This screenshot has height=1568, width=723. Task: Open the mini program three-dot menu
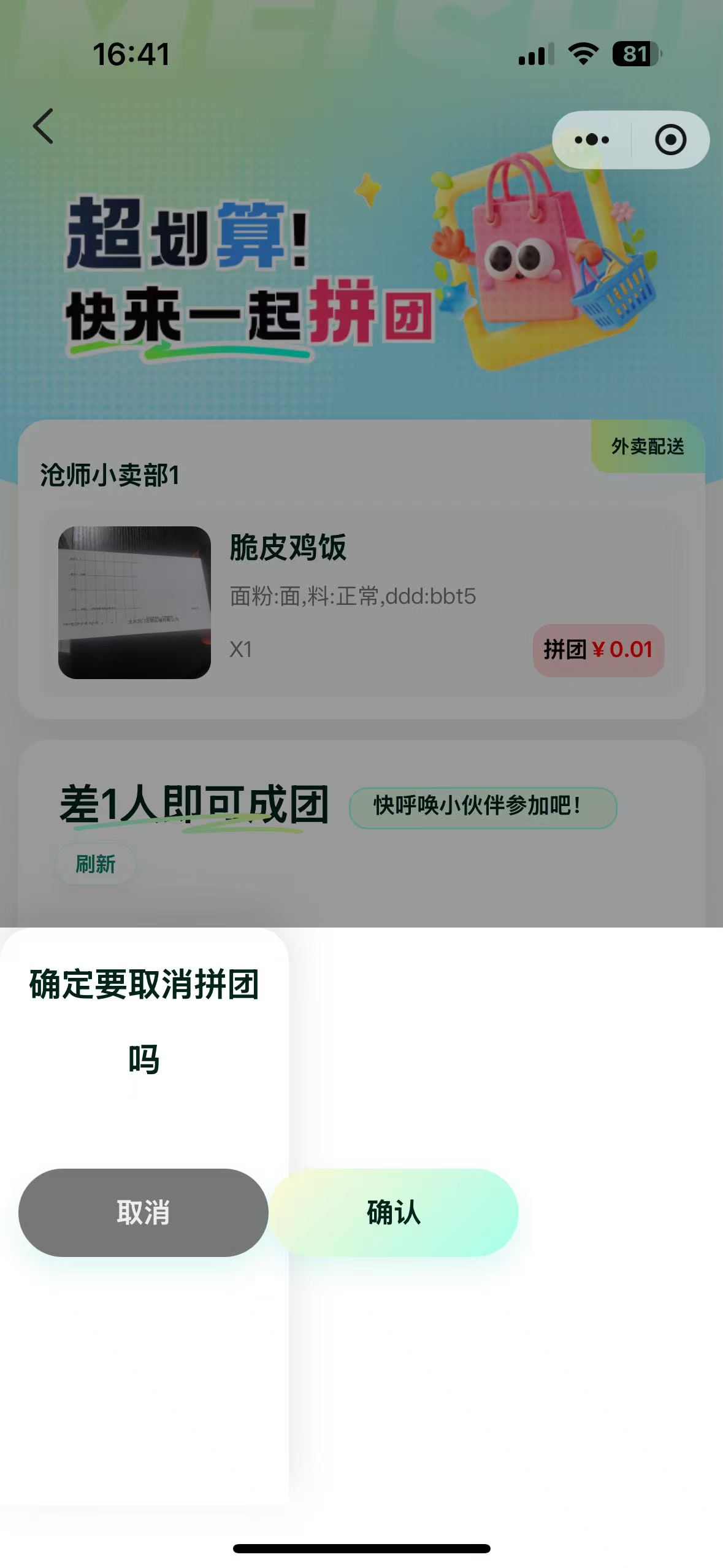[x=592, y=140]
